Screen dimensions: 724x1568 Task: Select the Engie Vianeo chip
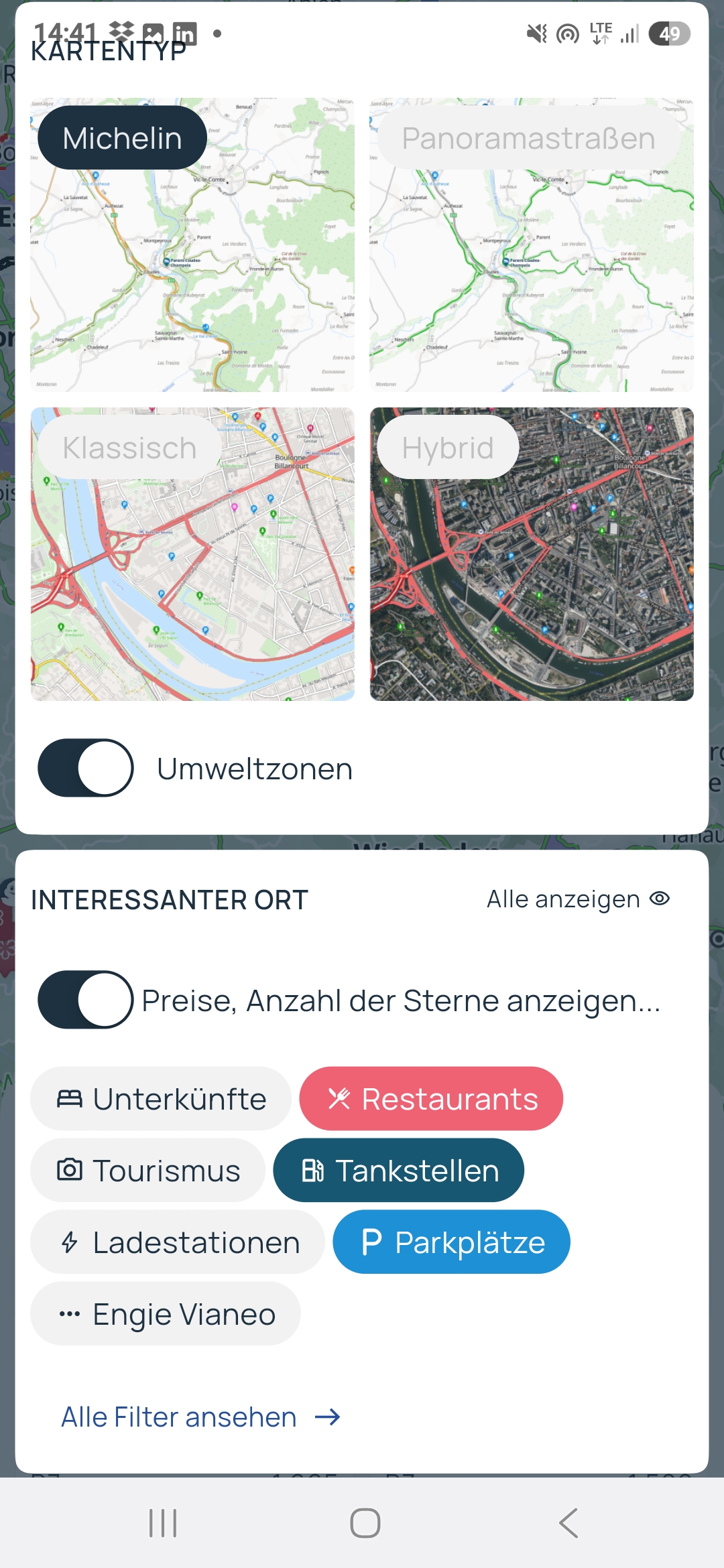[x=166, y=1314]
